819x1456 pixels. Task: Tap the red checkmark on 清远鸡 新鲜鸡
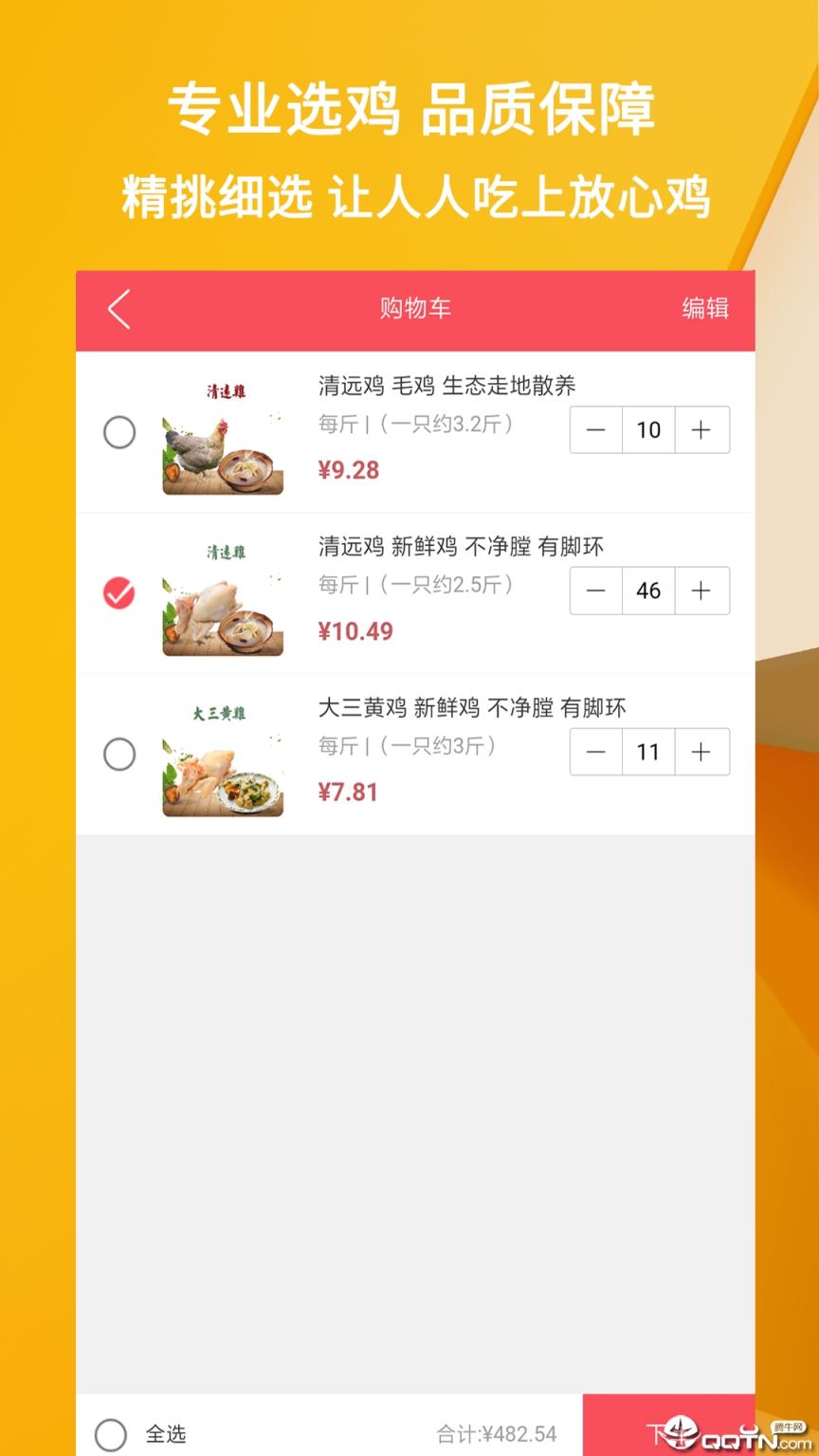click(x=118, y=591)
